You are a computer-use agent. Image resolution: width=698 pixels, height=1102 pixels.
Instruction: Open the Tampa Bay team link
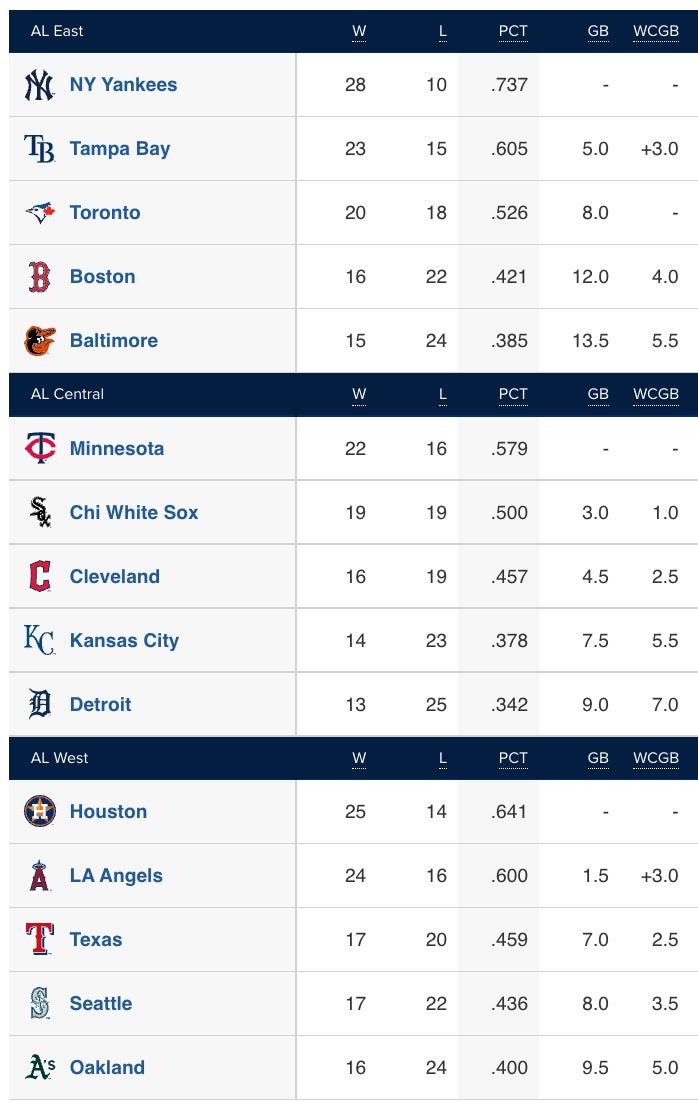(119, 149)
